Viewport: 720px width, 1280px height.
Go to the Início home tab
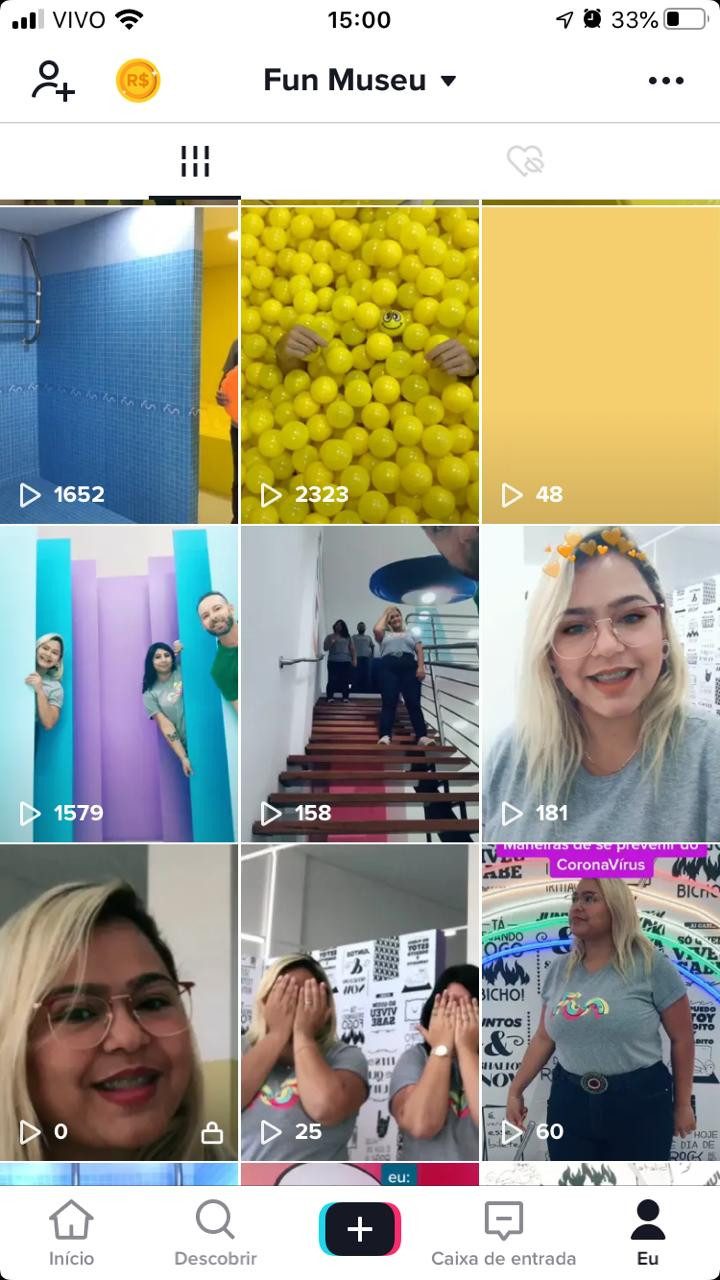point(72,1232)
